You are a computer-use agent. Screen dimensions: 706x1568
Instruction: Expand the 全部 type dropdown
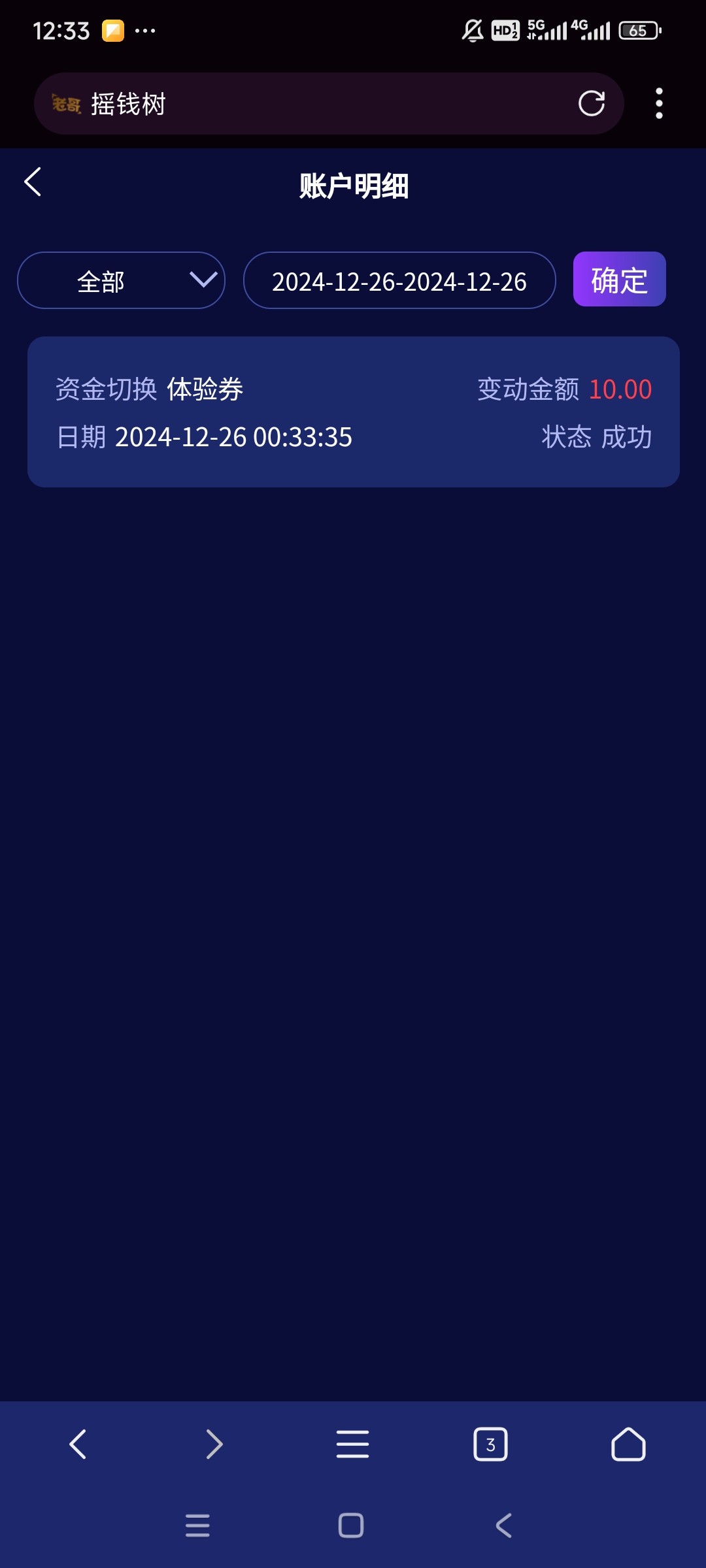pos(121,280)
